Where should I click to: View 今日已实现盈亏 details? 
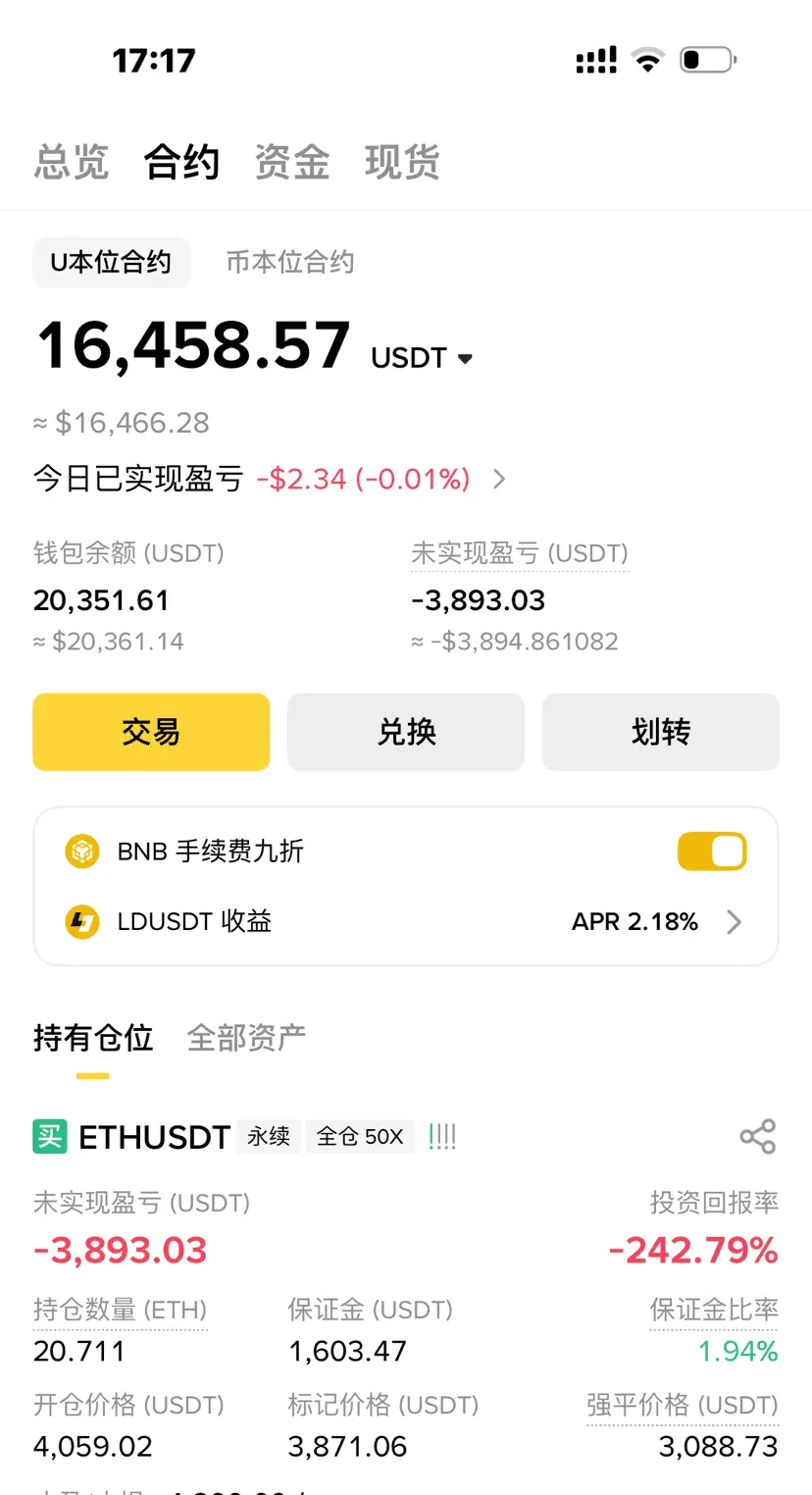click(498, 479)
